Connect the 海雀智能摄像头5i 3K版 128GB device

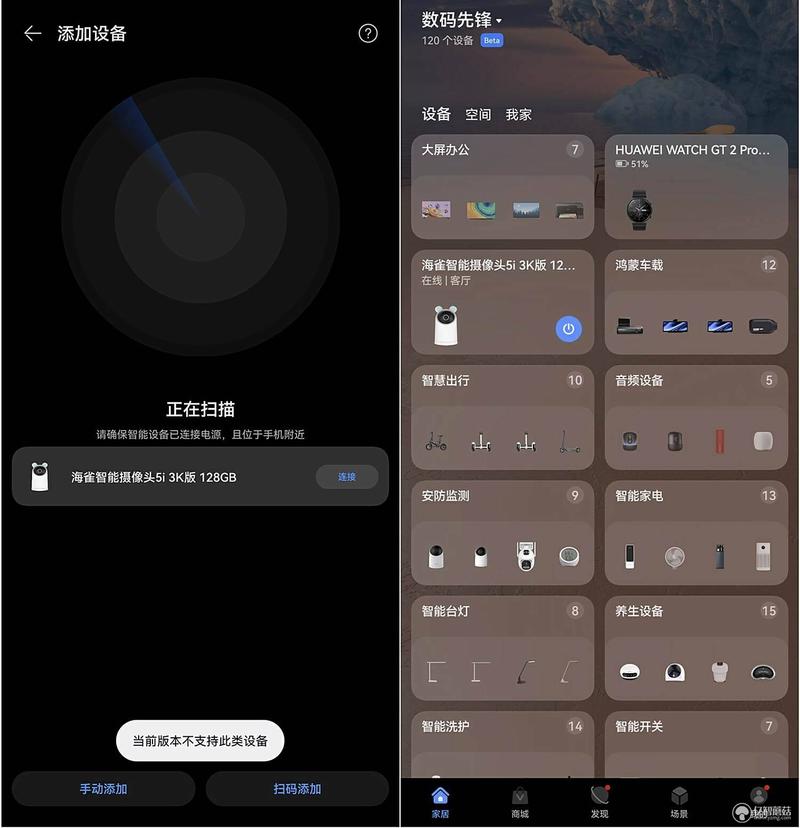click(x=346, y=477)
